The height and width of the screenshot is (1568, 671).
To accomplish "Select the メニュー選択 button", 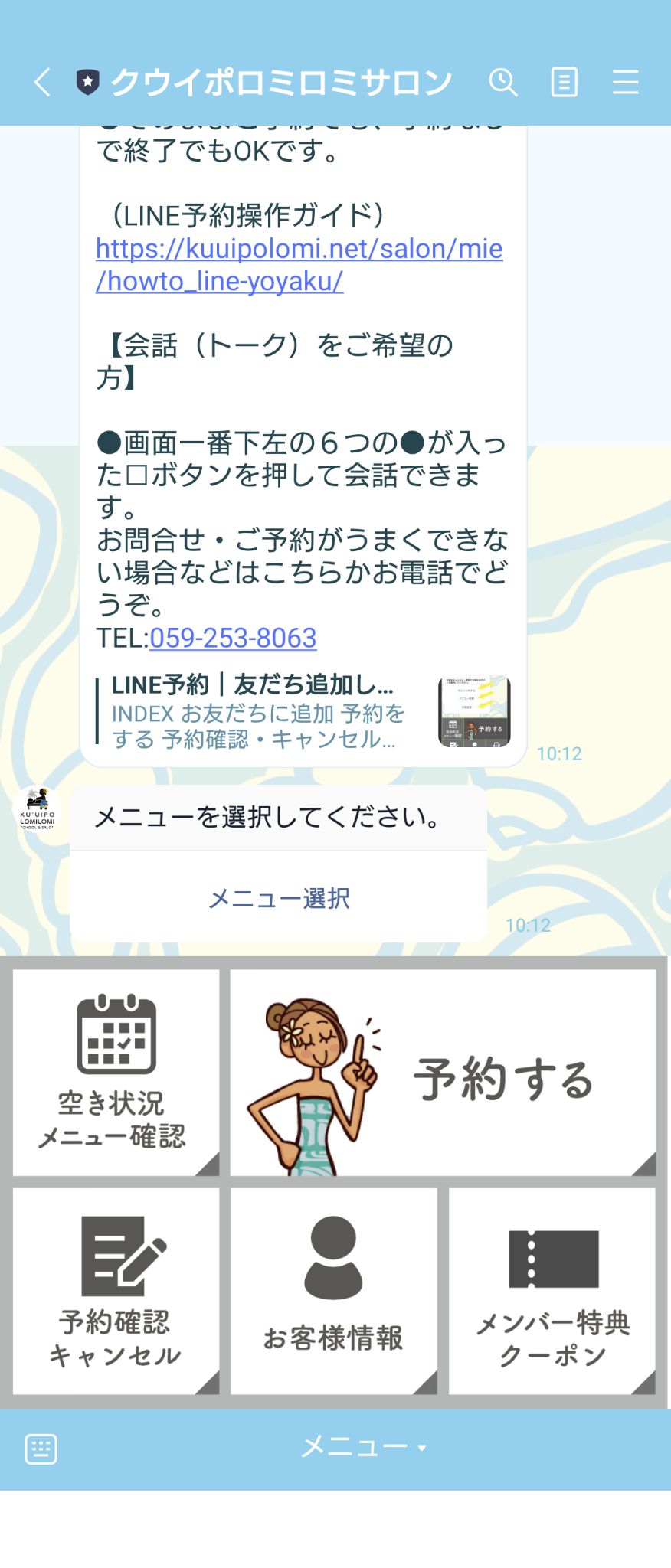I will pyautogui.click(x=279, y=898).
